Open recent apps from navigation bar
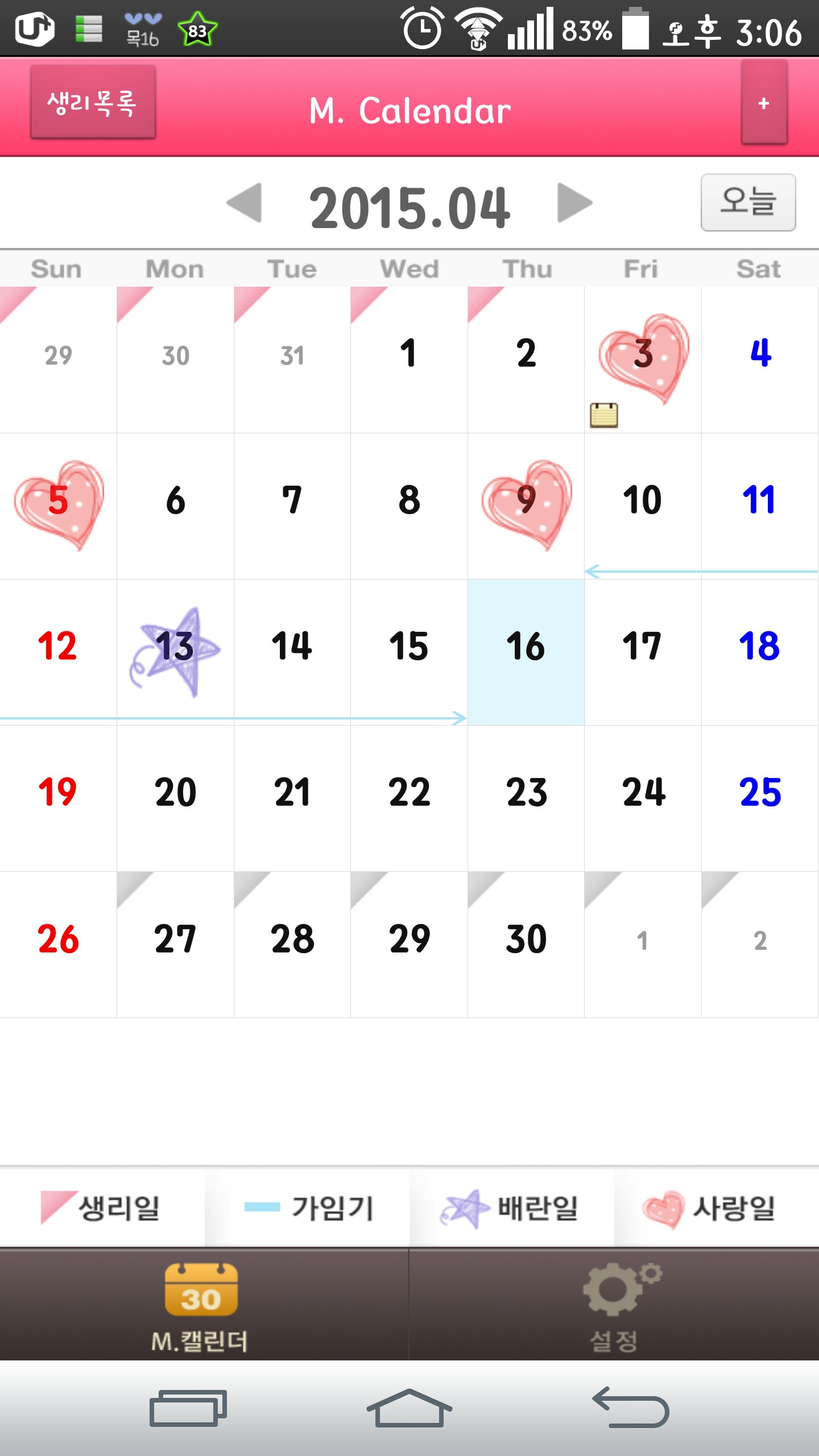This screenshot has width=819, height=1456. [x=188, y=1408]
